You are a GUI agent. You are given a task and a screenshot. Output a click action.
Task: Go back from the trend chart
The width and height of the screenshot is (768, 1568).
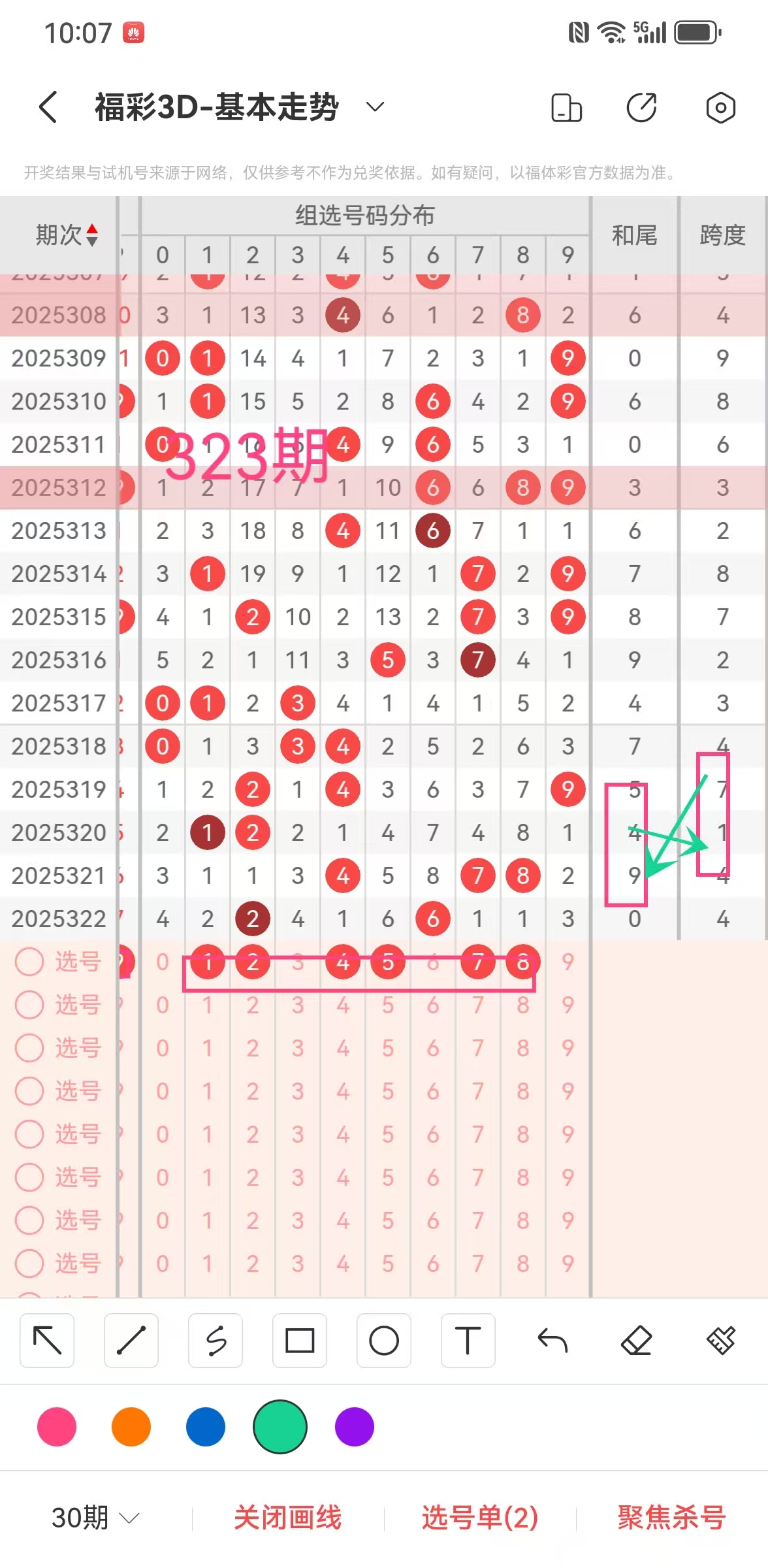click(48, 107)
